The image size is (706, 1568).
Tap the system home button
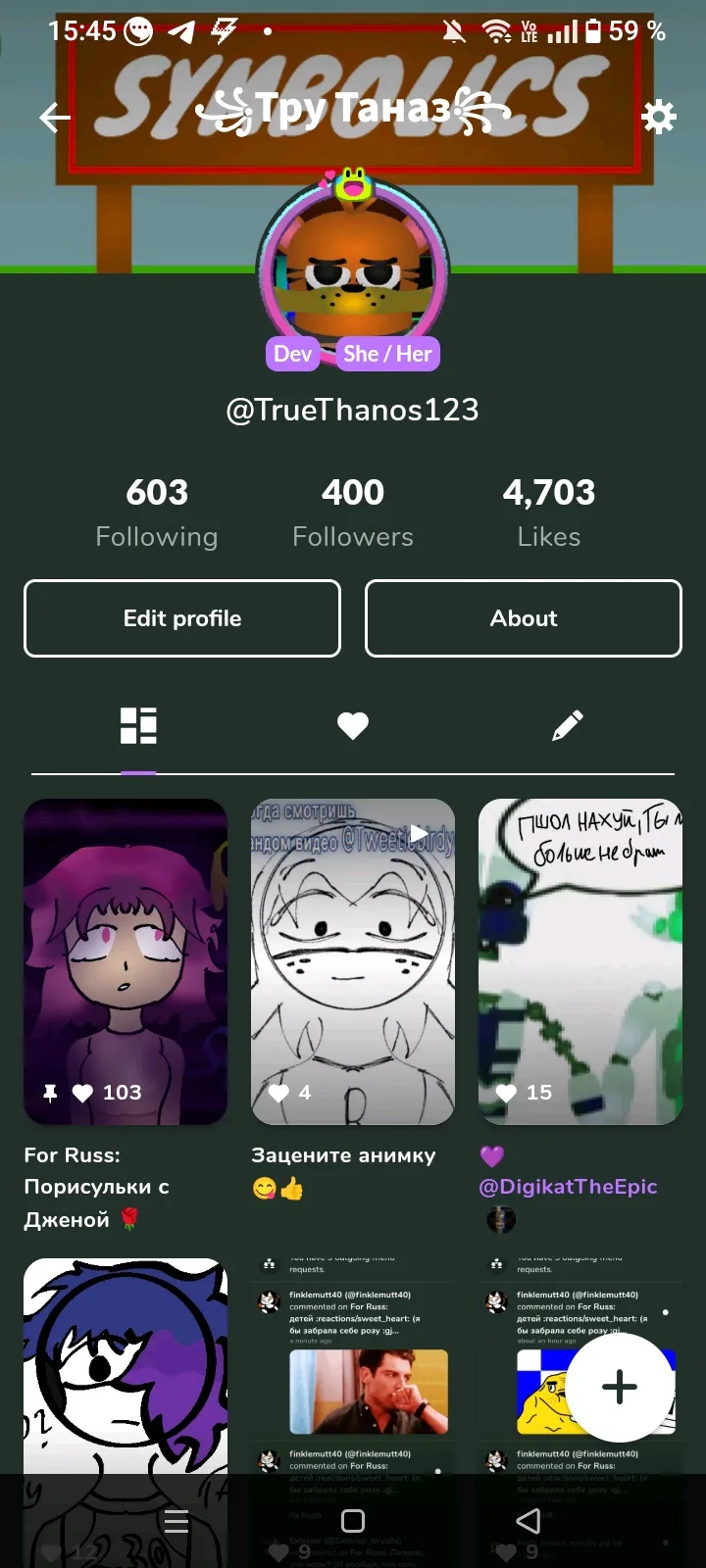[353, 1521]
